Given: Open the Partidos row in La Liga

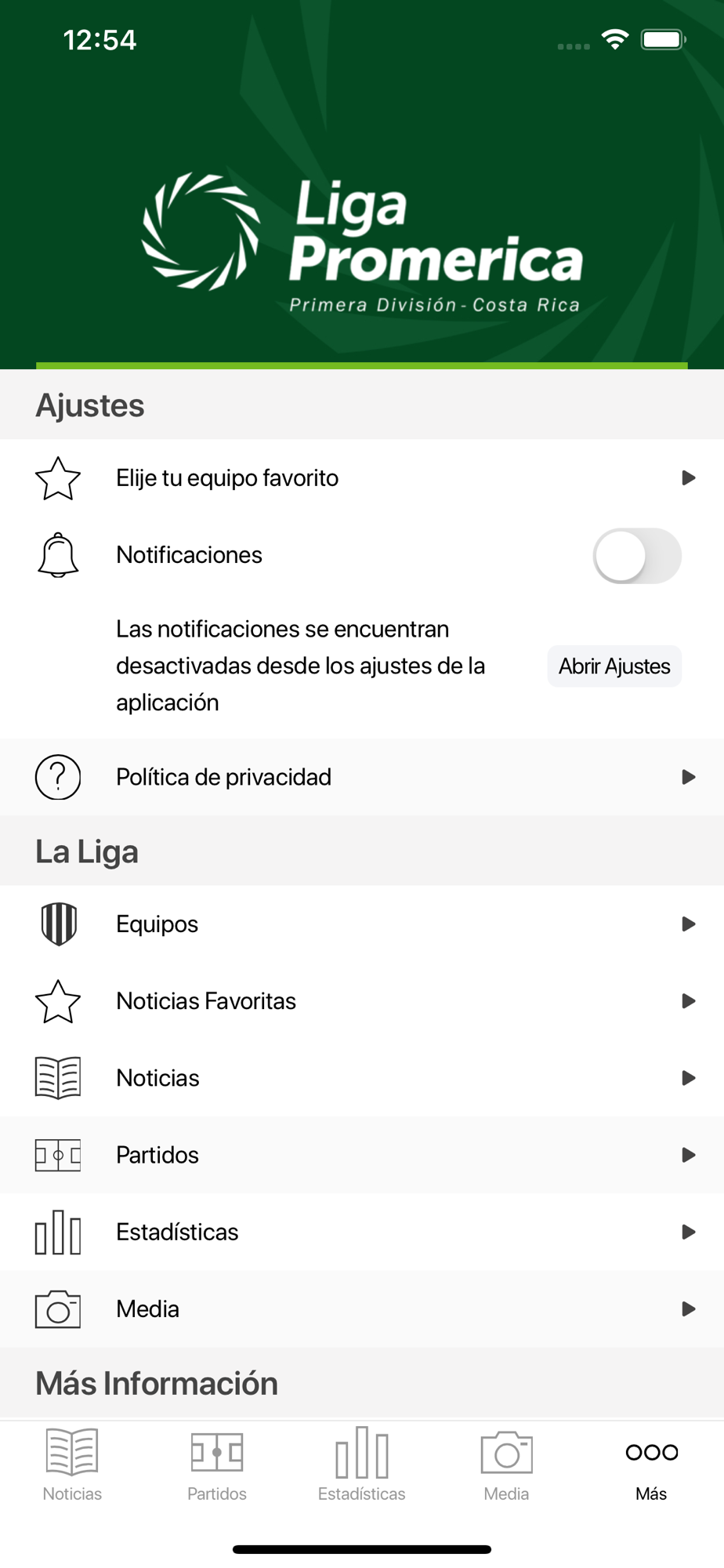Looking at the screenshot, I should pyautogui.click(x=362, y=1155).
